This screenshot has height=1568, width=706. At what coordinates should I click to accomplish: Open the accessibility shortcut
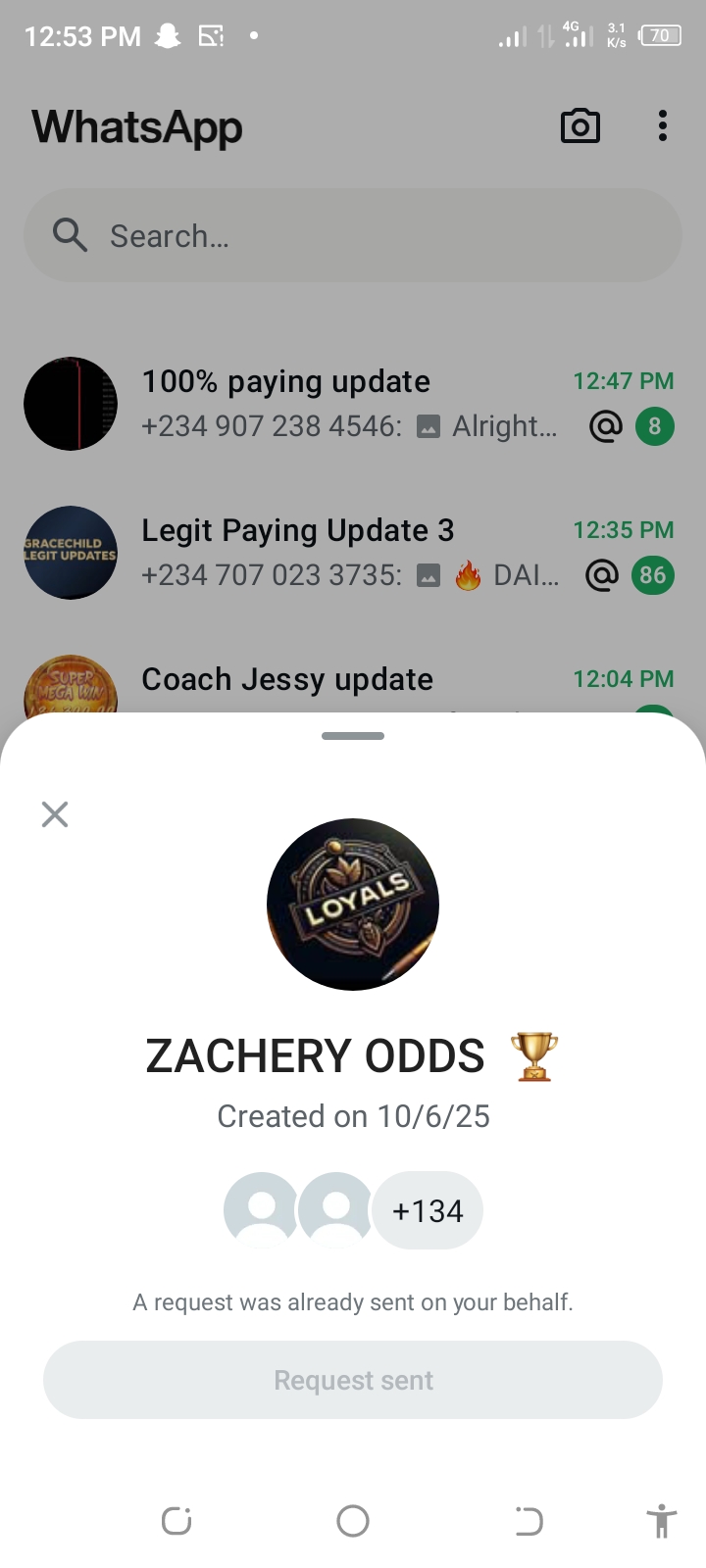(x=662, y=1521)
